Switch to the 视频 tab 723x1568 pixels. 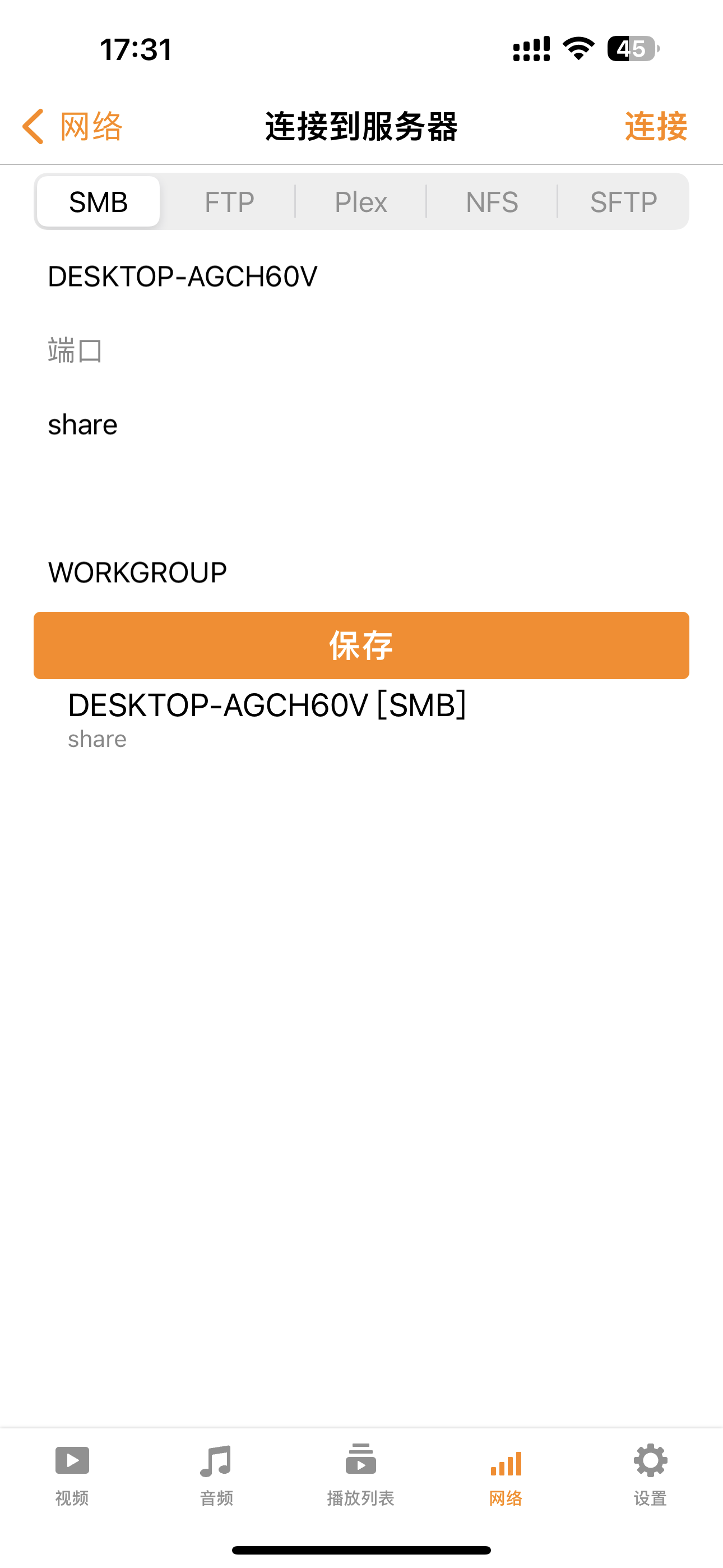[72, 1475]
